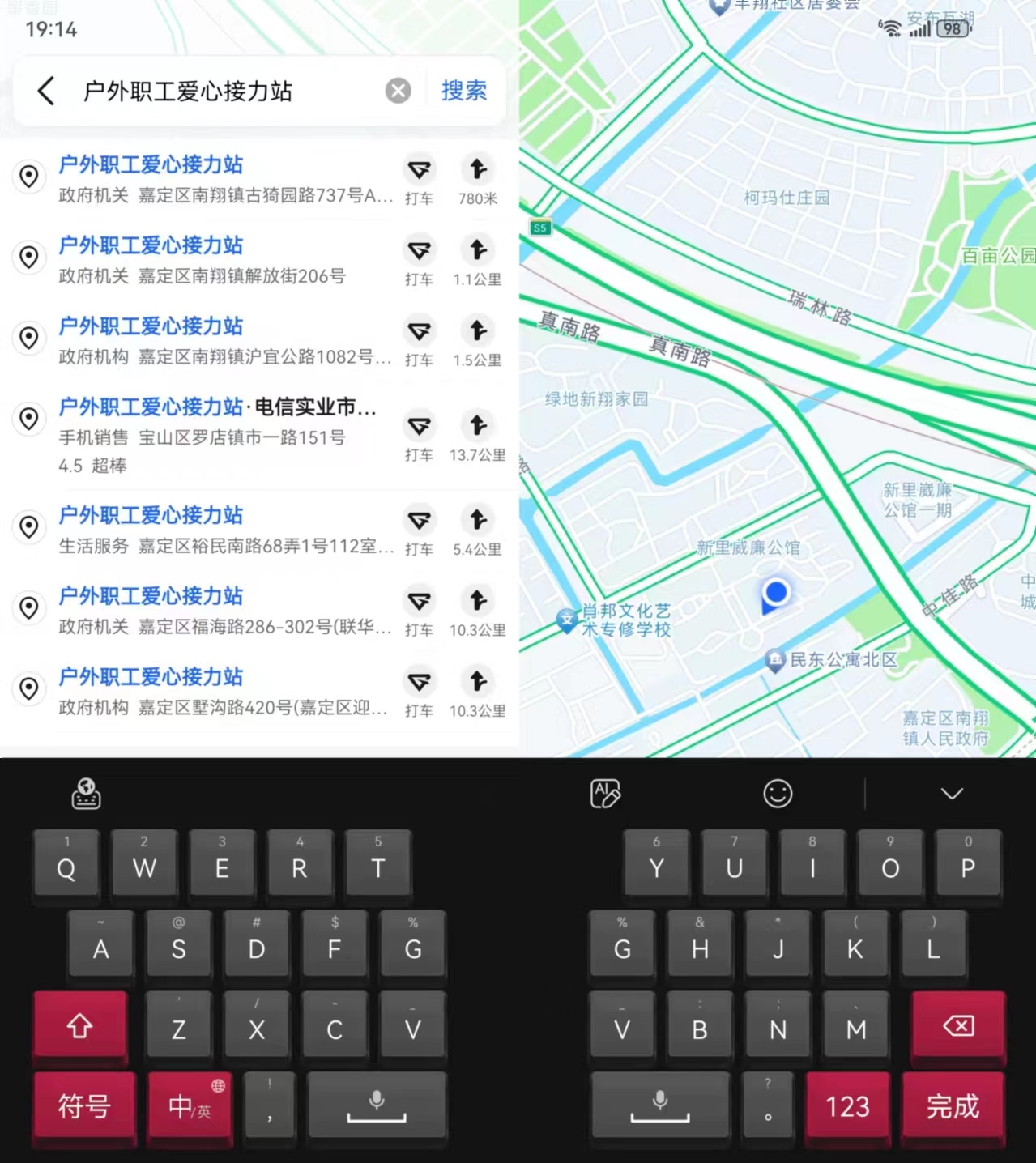This screenshot has width=1036, height=1163.
Task: Open the AI writing tool on keyboard
Action: (x=605, y=794)
